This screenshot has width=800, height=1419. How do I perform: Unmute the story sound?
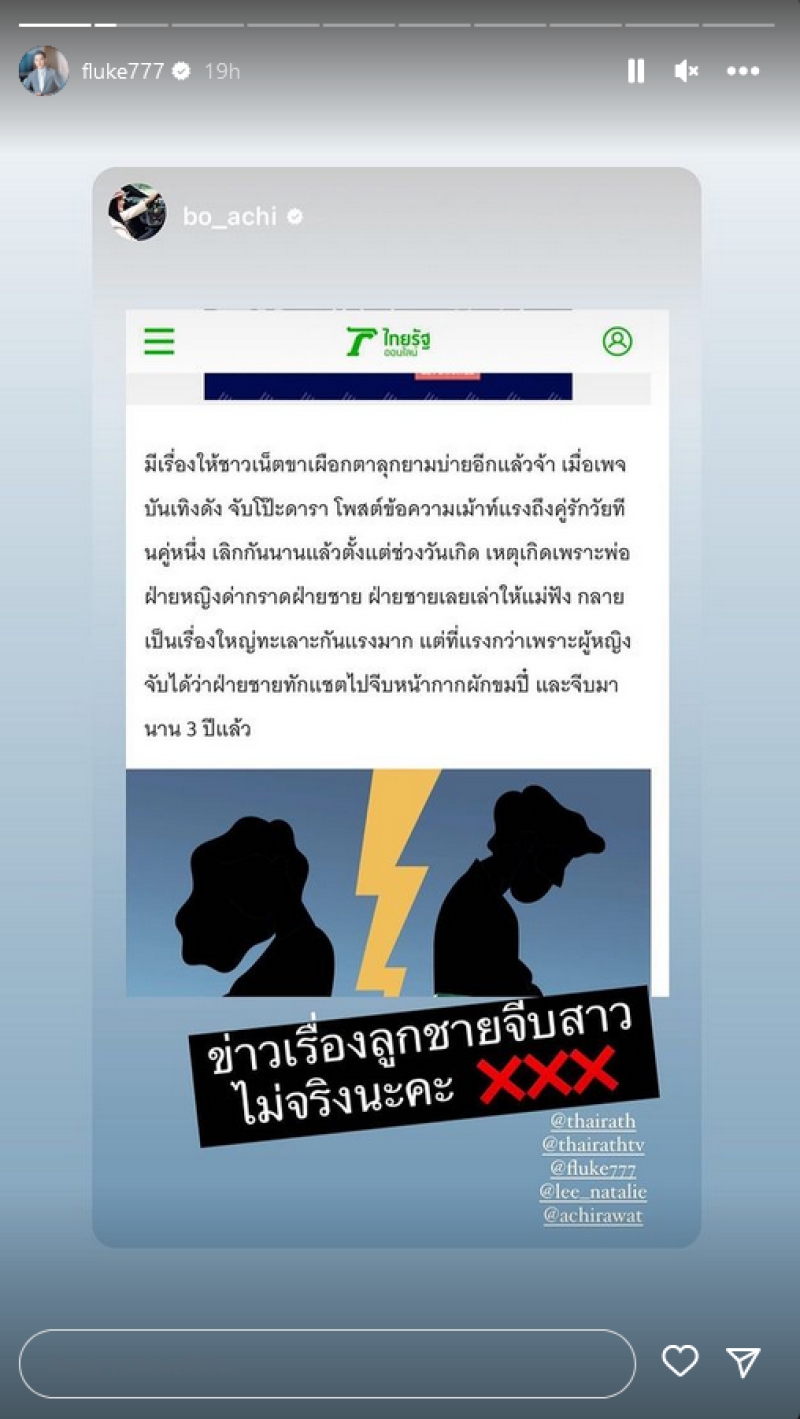pyautogui.click(x=686, y=71)
